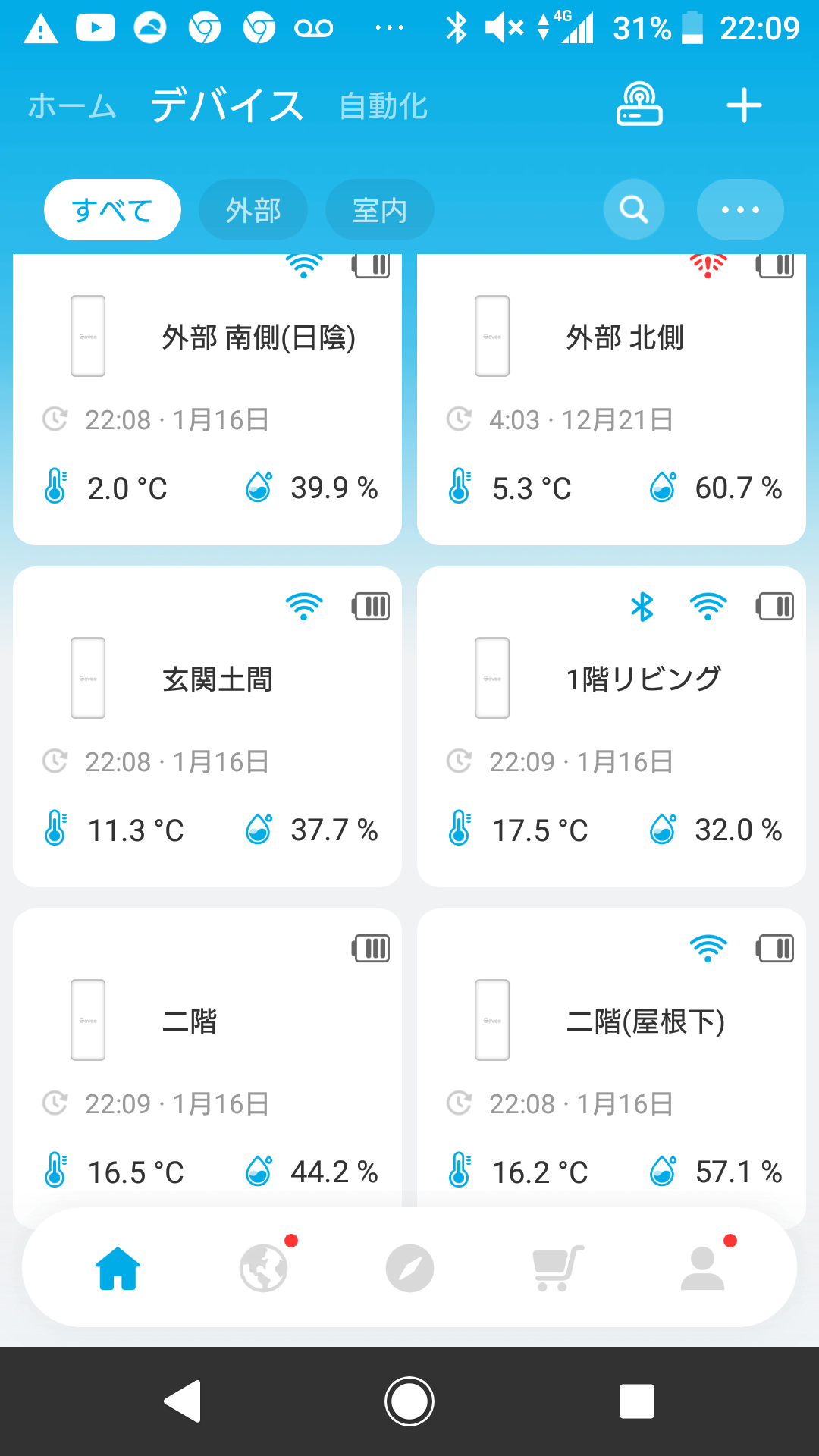The image size is (819, 1456).
Task: Filter devices by 室内
Action: point(380,209)
